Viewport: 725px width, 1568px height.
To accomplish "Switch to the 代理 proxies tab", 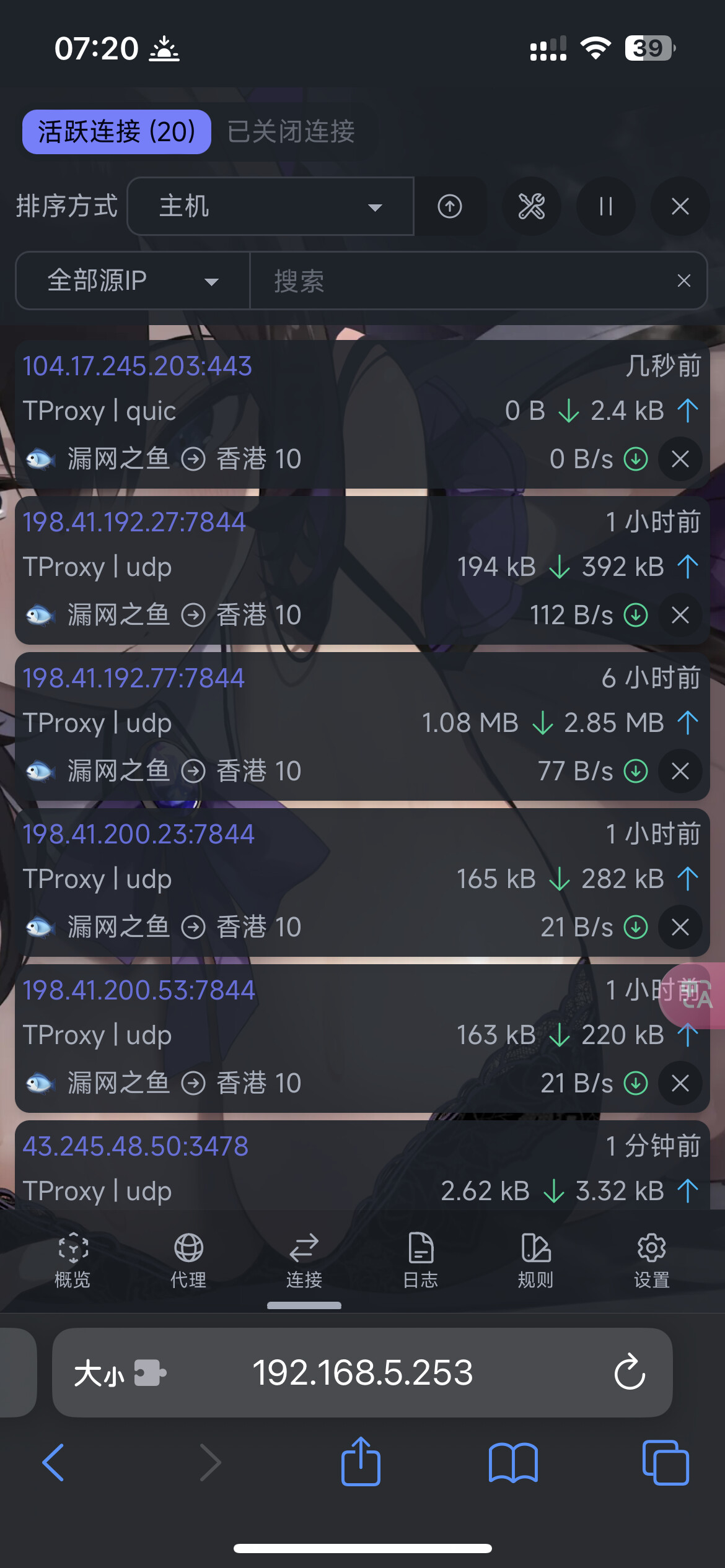I will [188, 1261].
